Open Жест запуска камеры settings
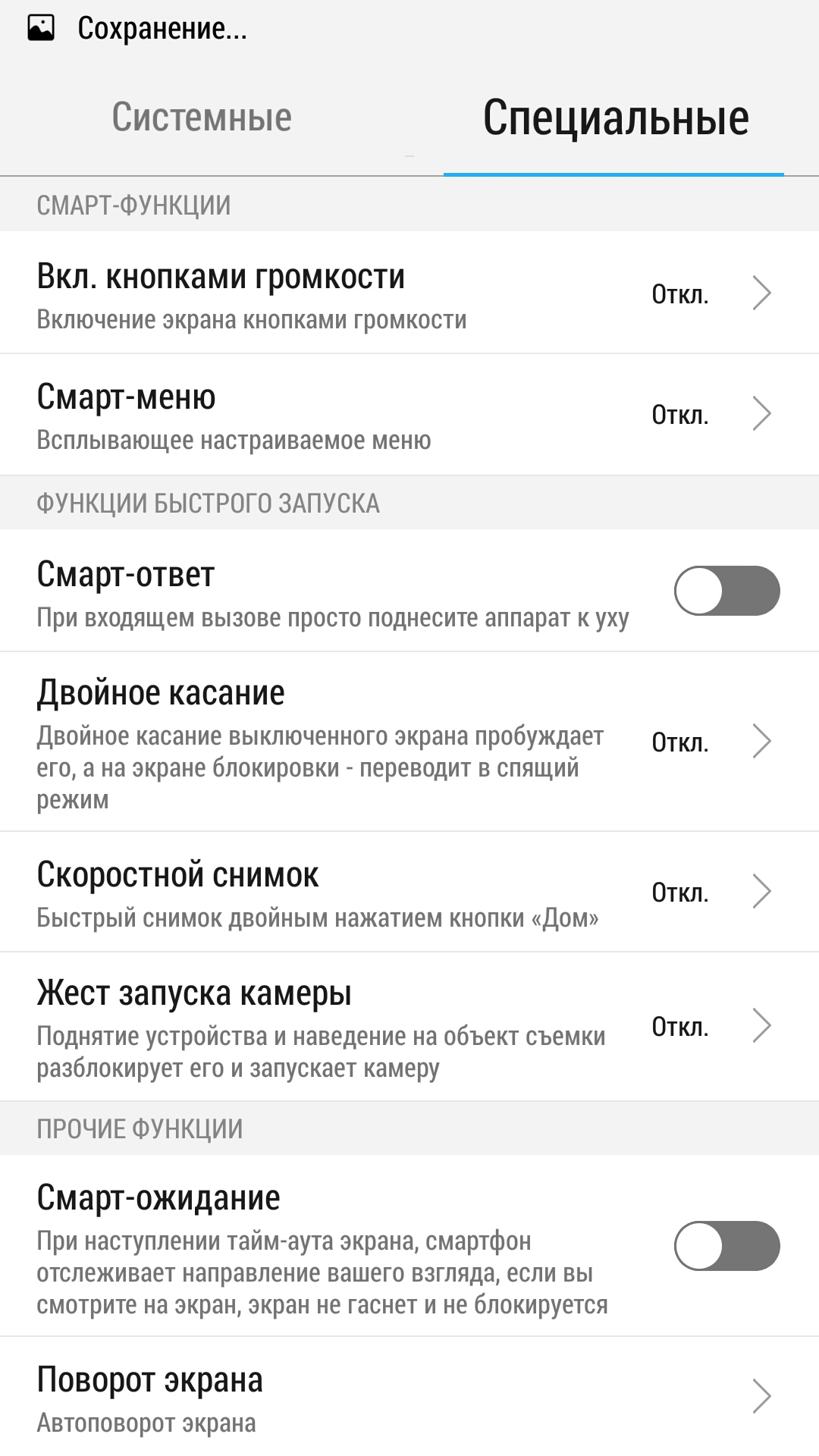 tap(409, 1026)
